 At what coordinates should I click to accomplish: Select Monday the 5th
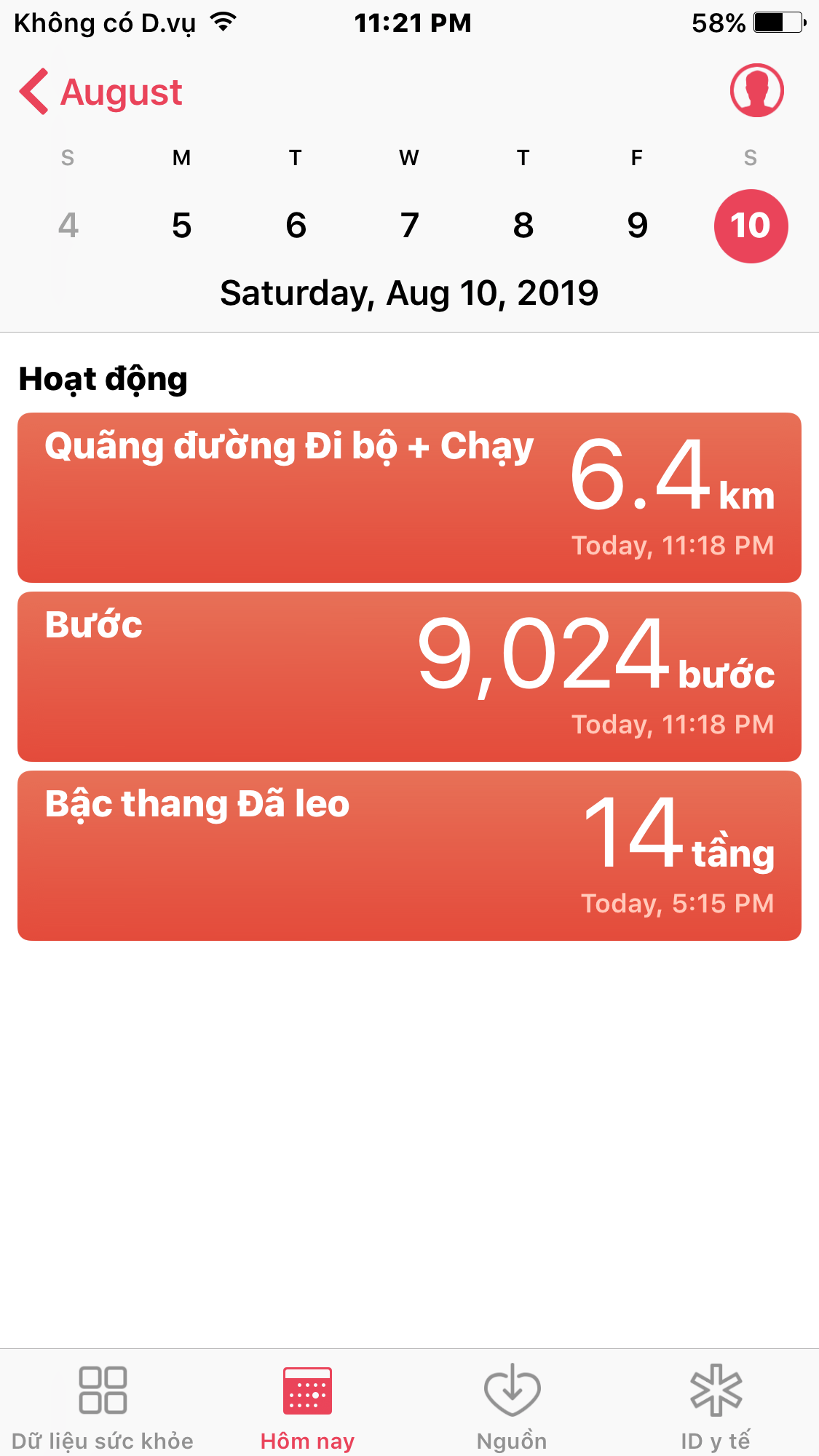182,226
